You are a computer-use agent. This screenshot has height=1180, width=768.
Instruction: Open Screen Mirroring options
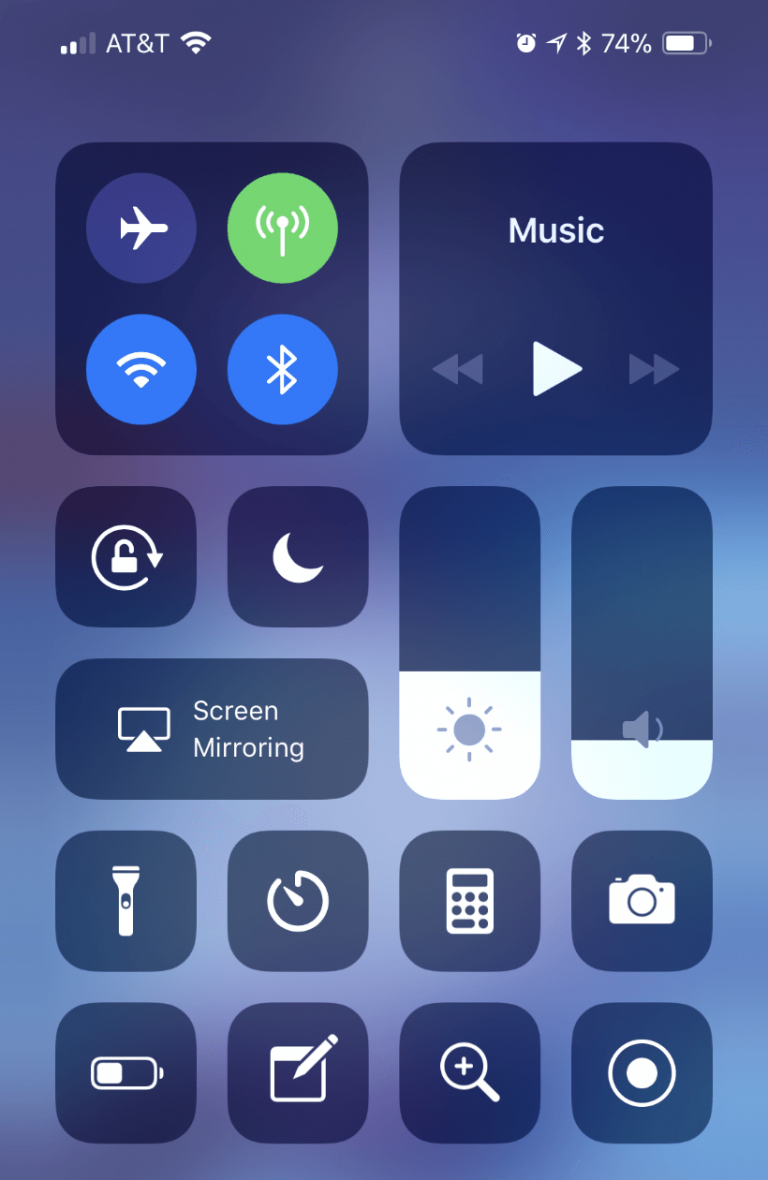coord(212,729)
